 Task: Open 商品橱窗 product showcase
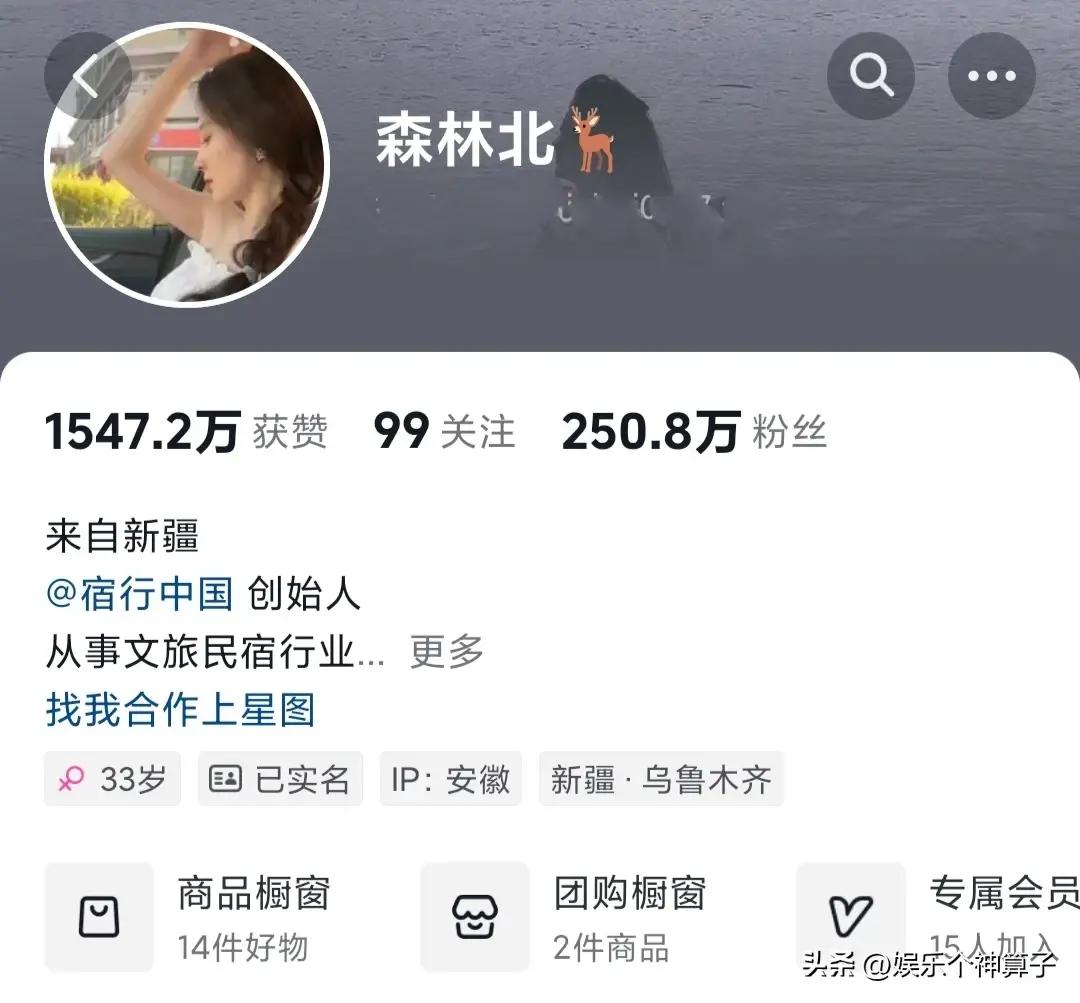click(x=190, y=916)
